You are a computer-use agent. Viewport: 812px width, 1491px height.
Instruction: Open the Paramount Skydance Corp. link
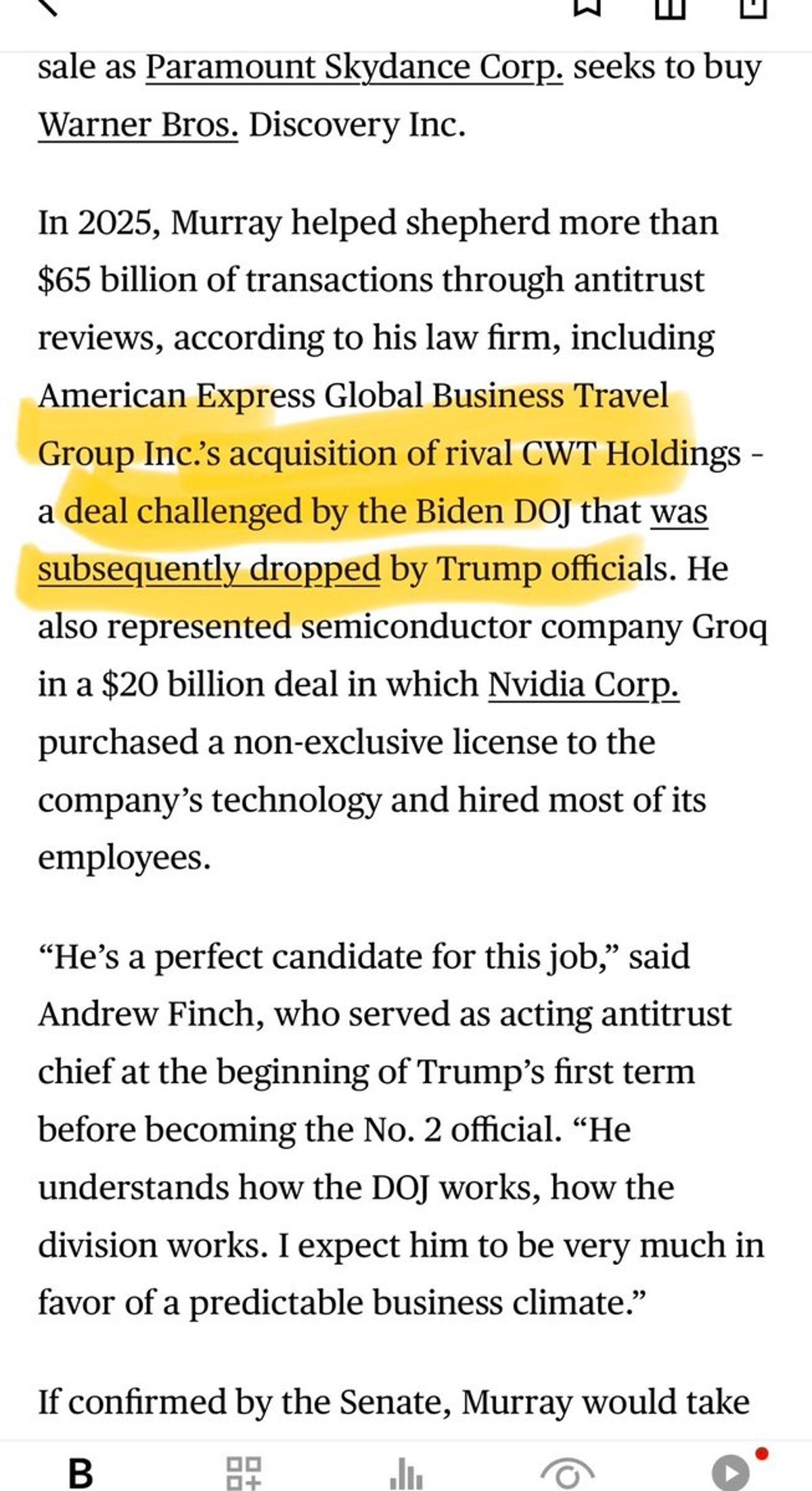click(x=354, y=68)
